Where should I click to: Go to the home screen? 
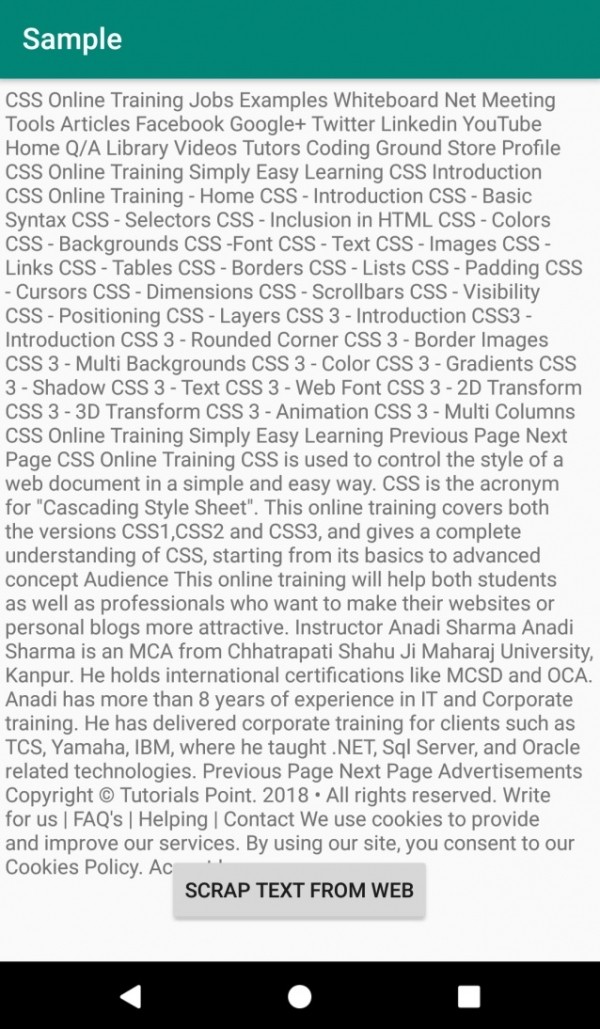coord(299,996)
